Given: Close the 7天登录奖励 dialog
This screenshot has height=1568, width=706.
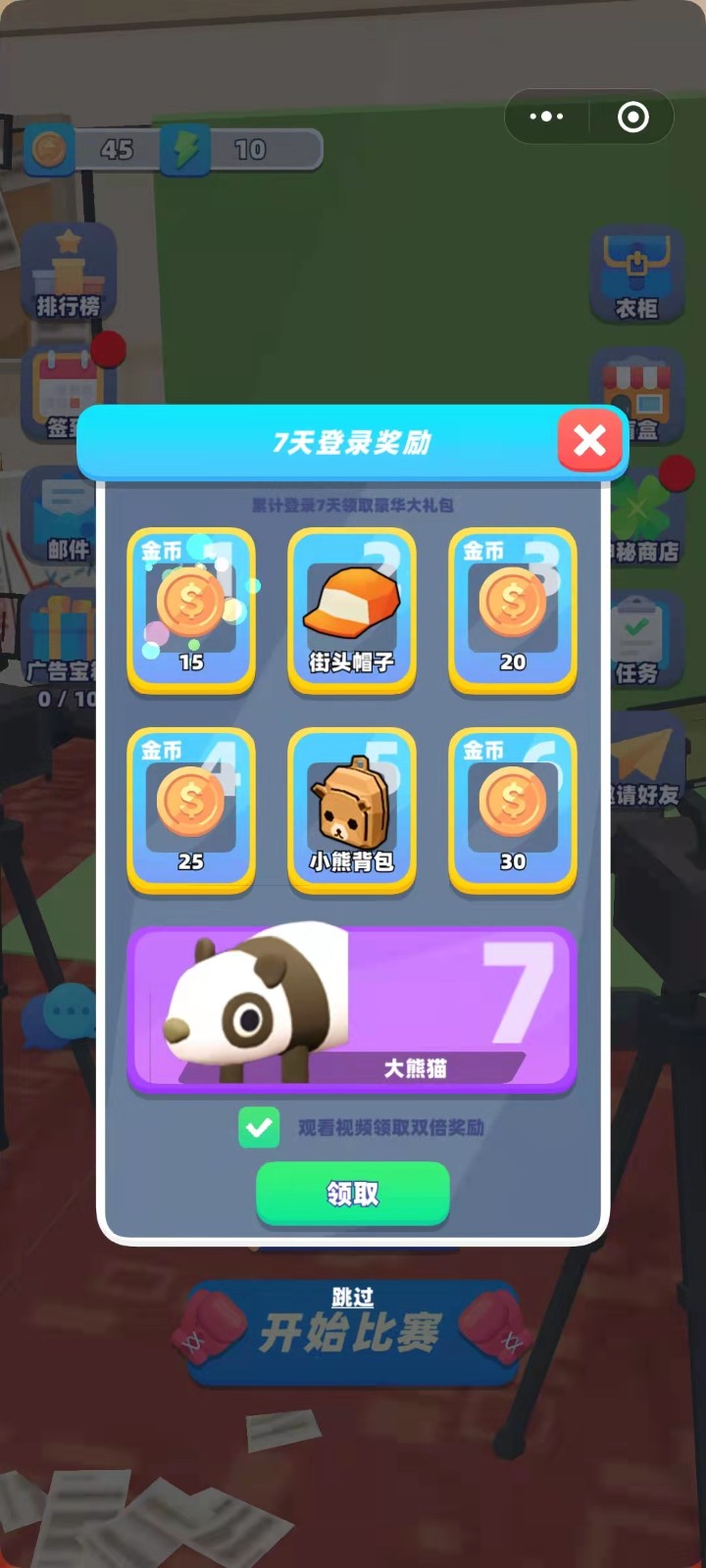Looking at the screenshot, I should coord(589,441).
